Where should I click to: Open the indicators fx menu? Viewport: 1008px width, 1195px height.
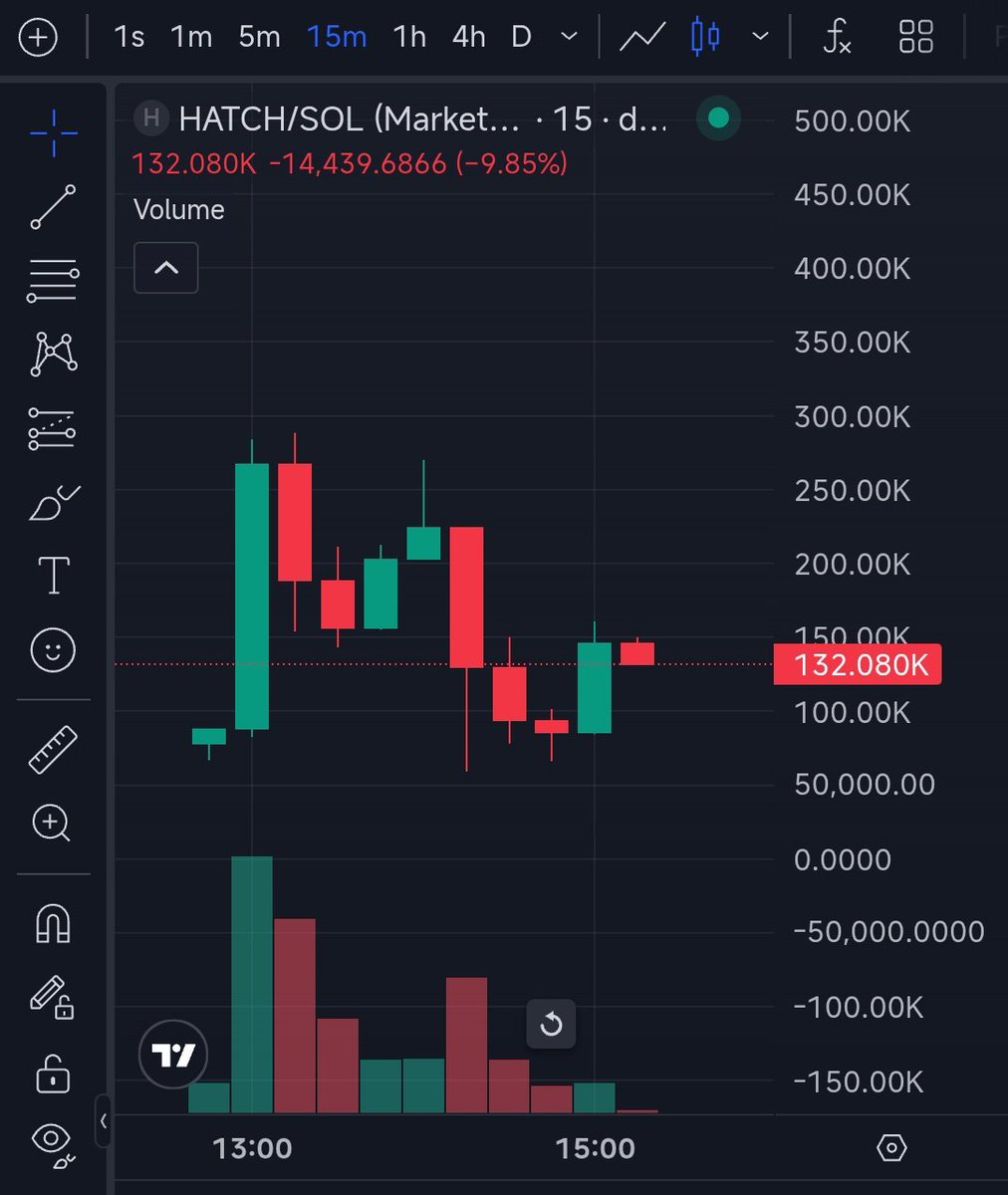[x=837, y=38]
